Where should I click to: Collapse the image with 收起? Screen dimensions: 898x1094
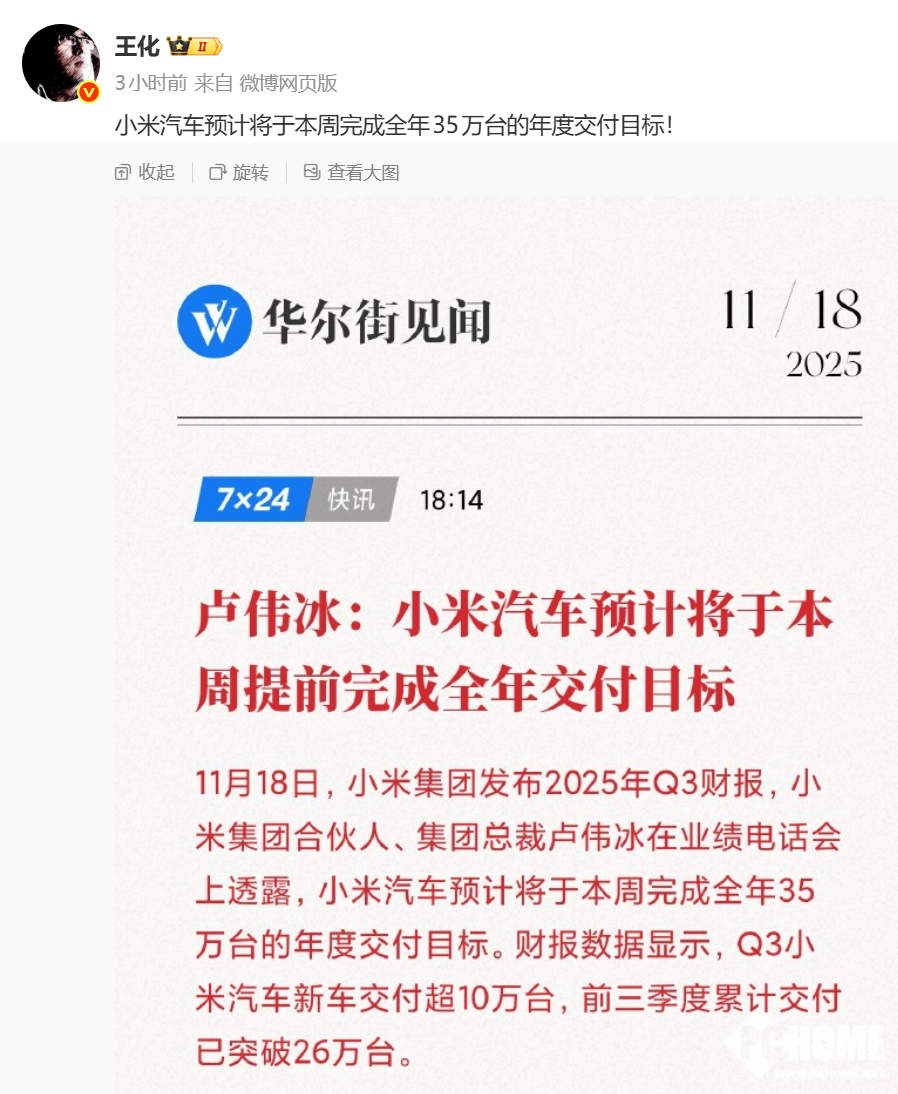145,172
